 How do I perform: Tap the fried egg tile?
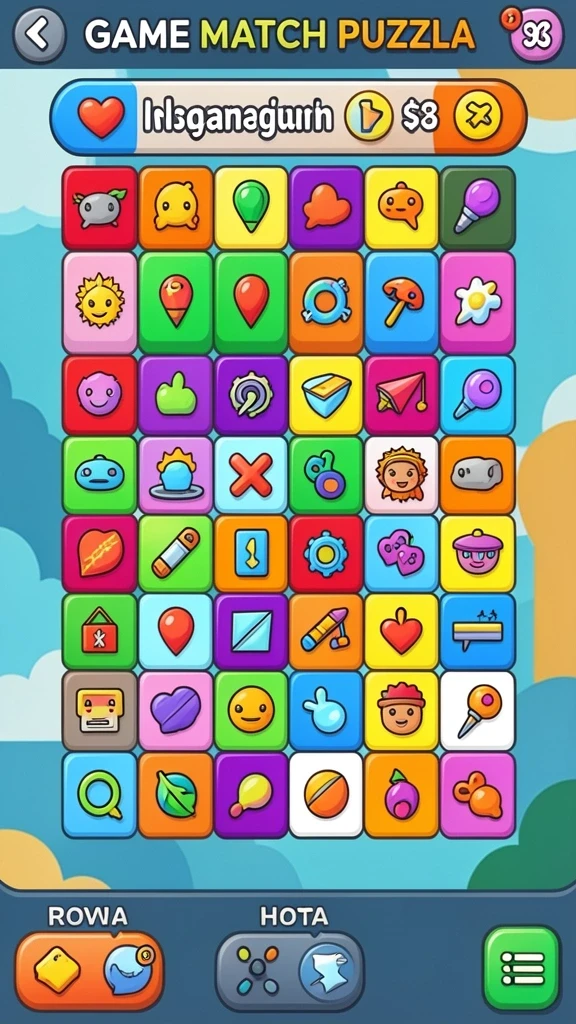coord(477,302)
